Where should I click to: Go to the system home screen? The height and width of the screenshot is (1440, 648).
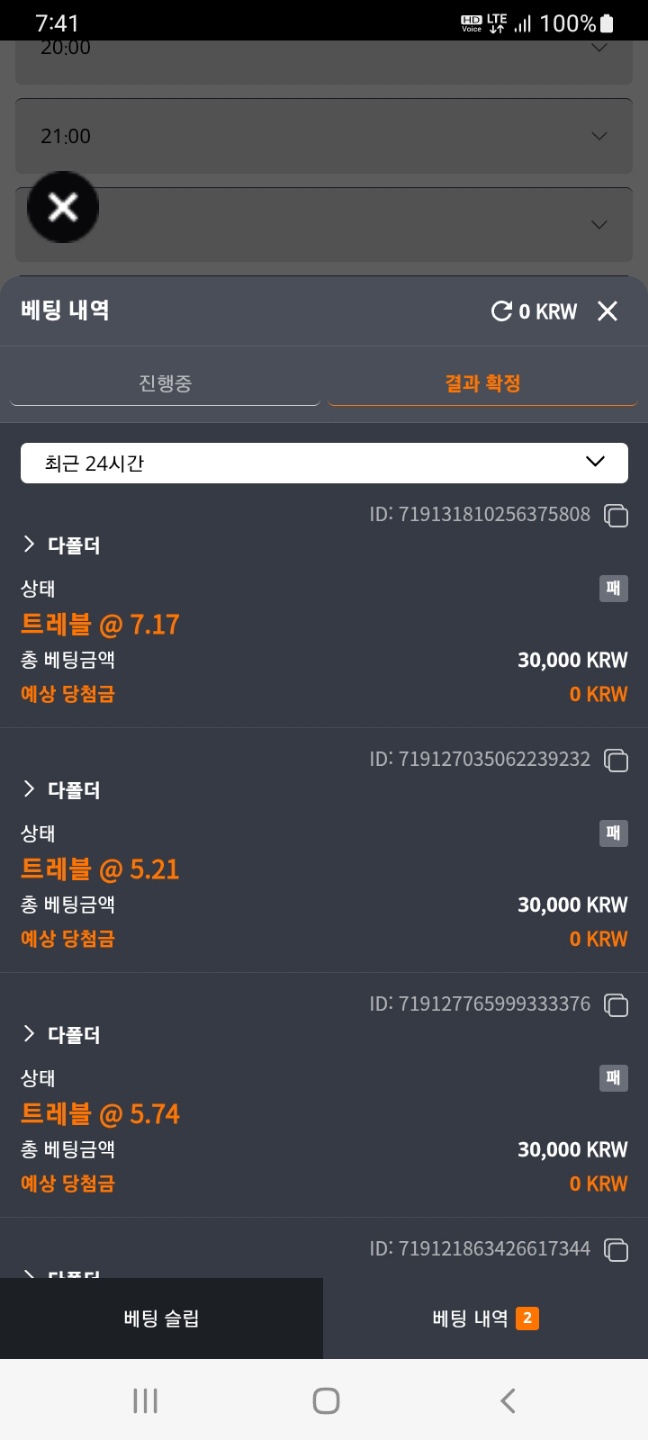click(326, 1400)
